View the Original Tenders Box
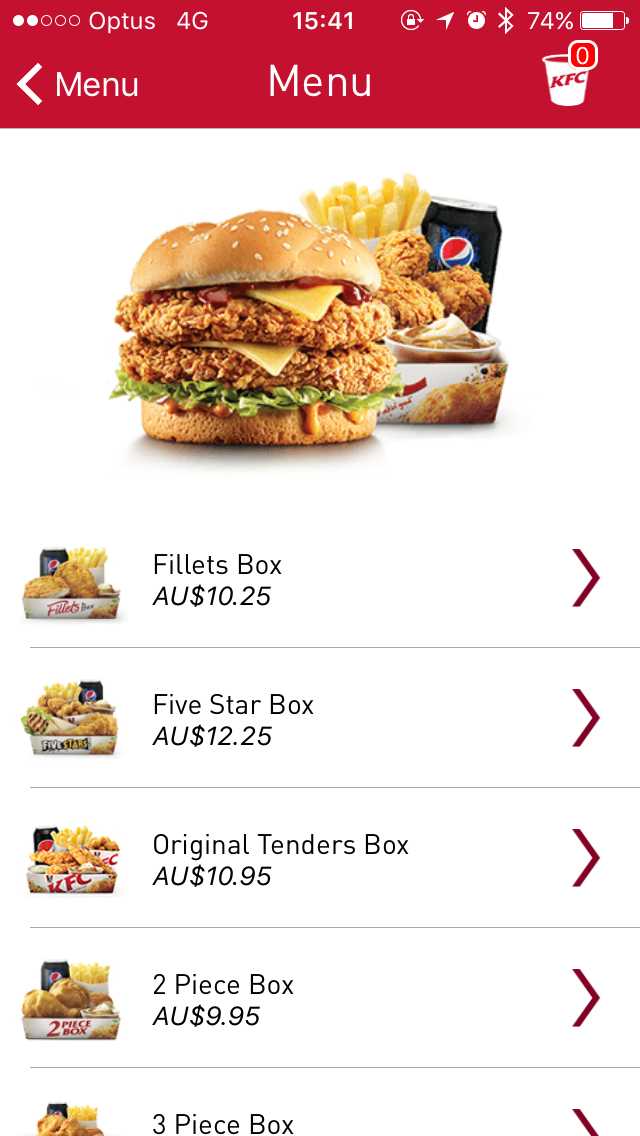Viewport: 640px width, 1136px height. tap(320, 859)
